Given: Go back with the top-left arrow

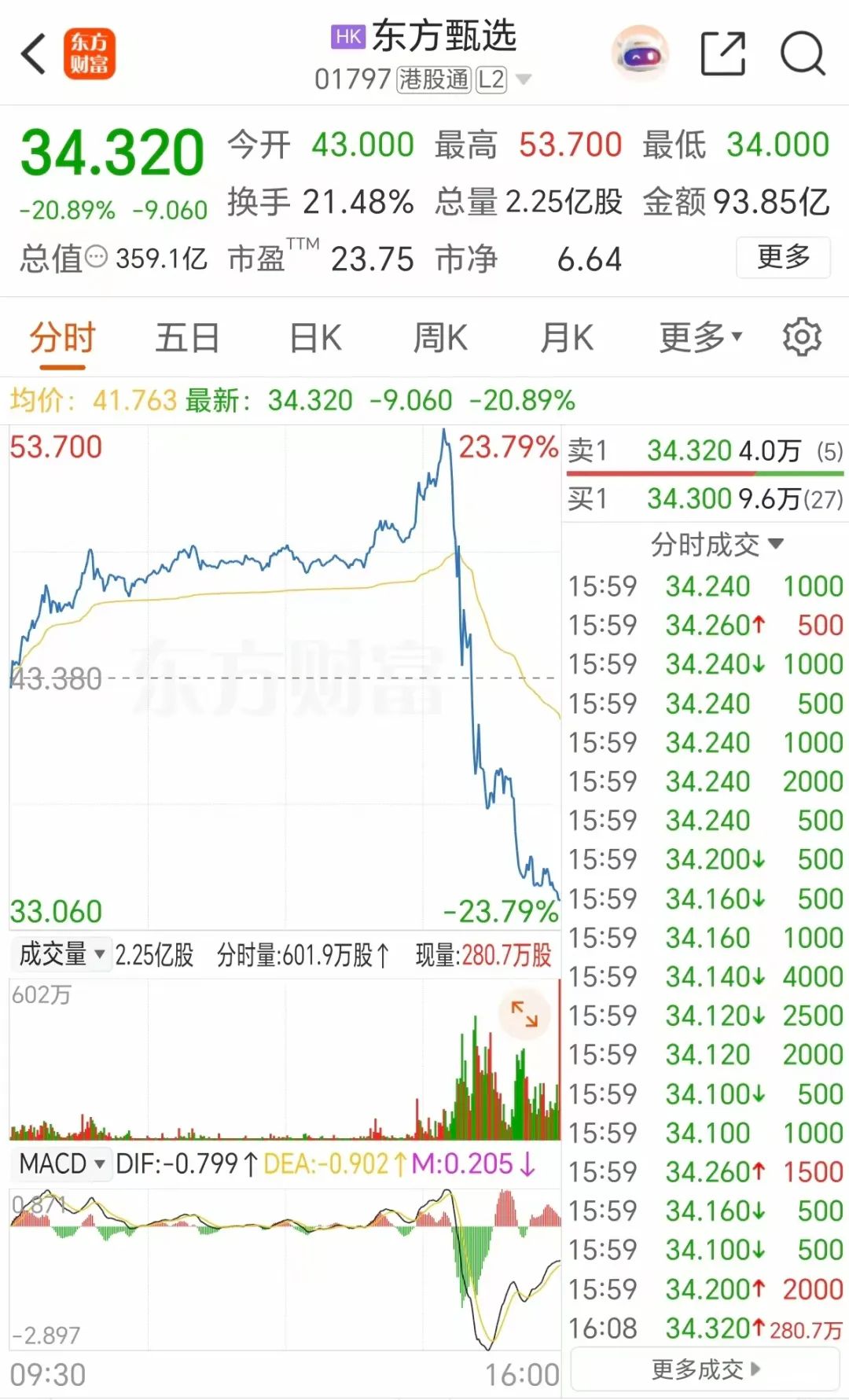Looking at the screenshot, I should point(34,53).
